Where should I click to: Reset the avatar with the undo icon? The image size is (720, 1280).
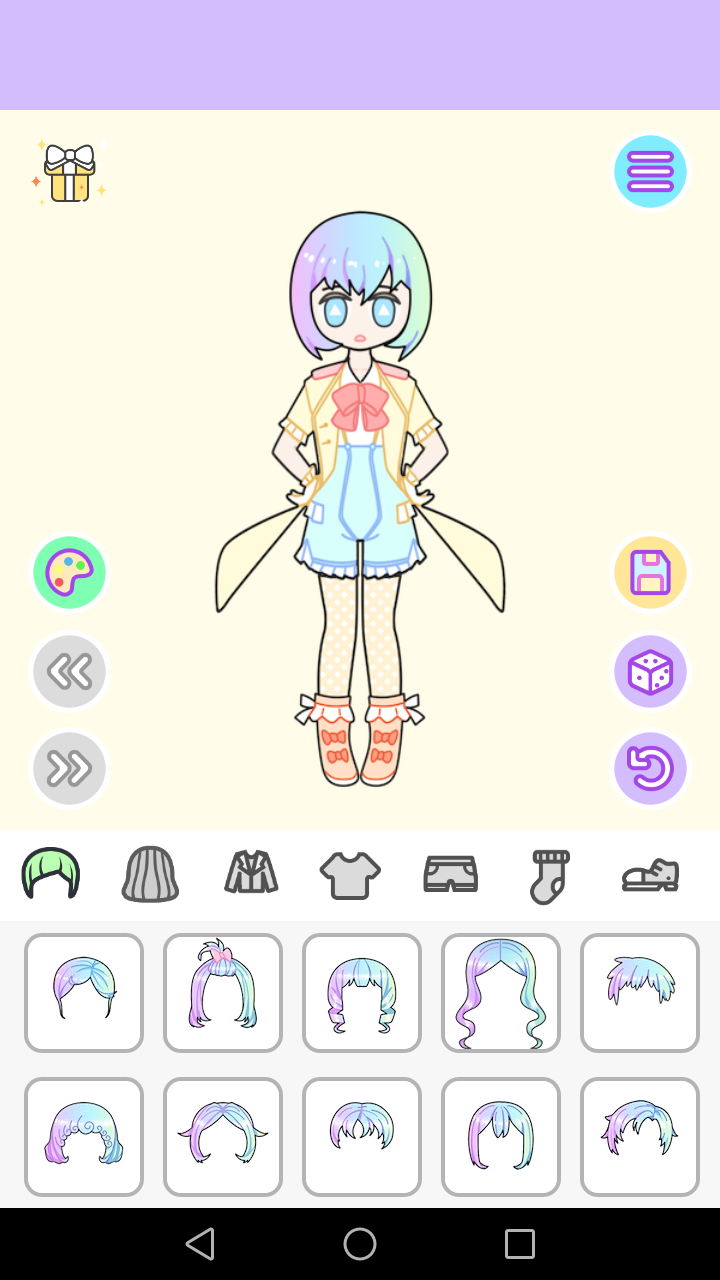coord(650,768)
